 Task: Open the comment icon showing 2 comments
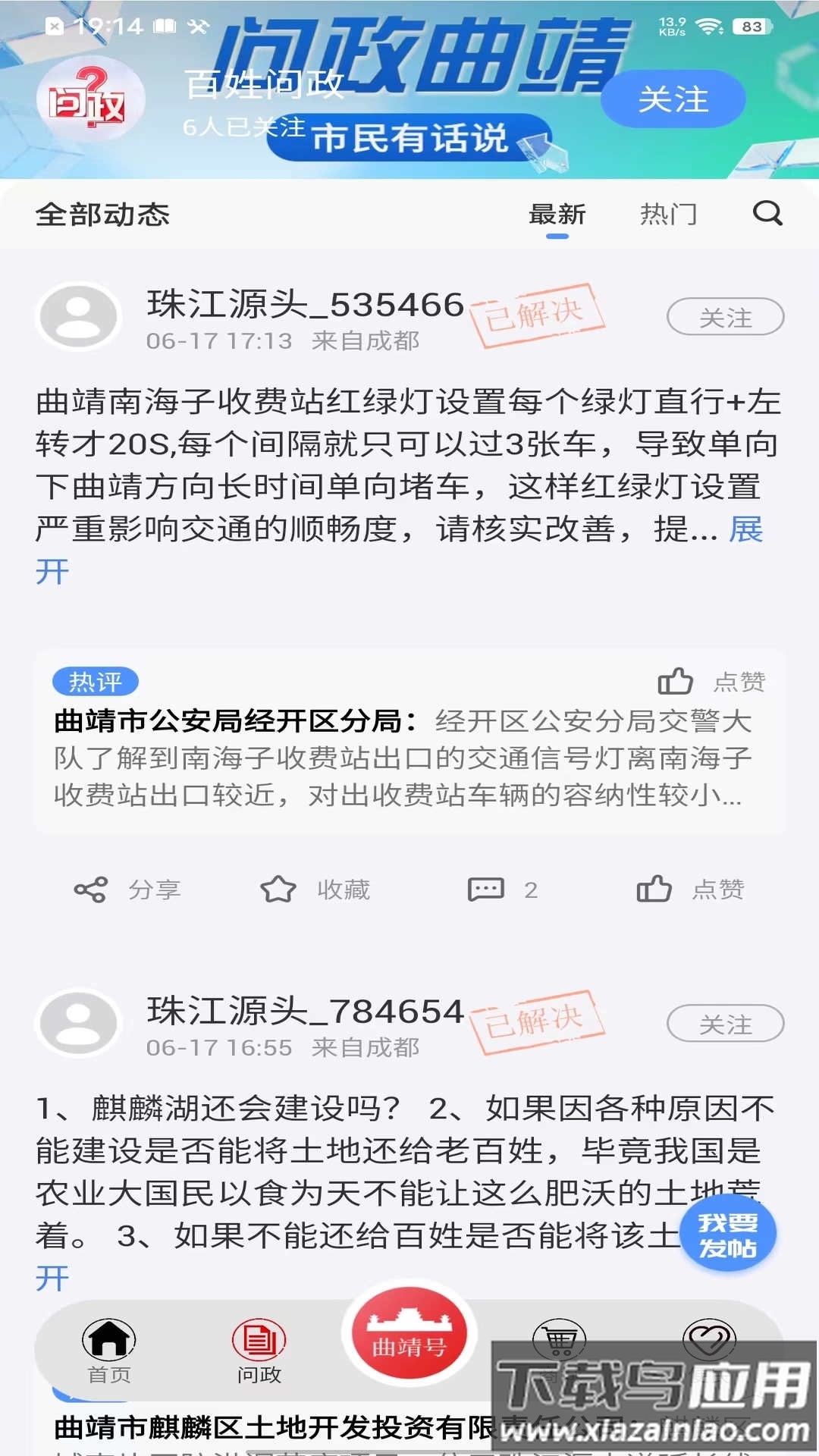click(x=488, y=890)
